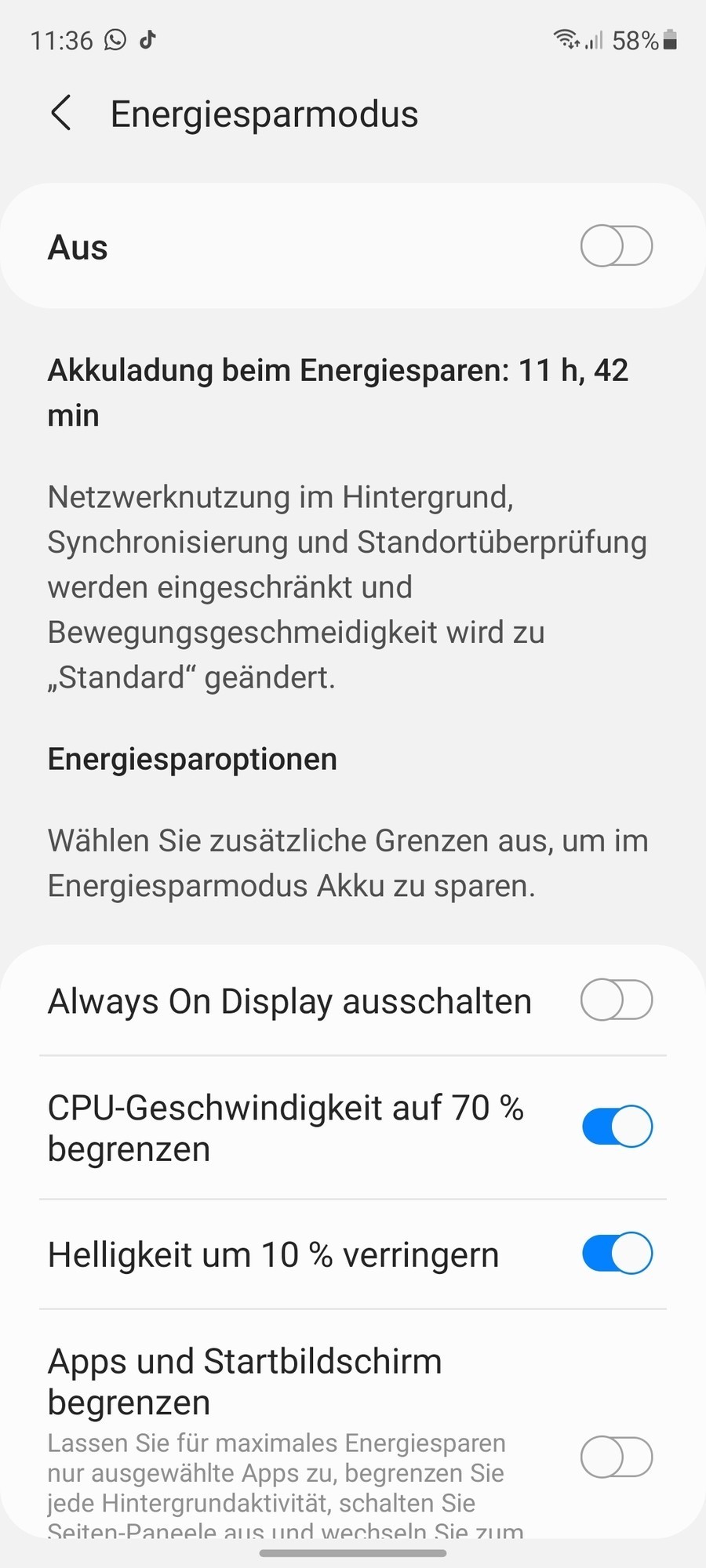Screen dimensions: 706x1568
Task: Enable the Aus power saving switch
Action: click(x=616, y=246)
